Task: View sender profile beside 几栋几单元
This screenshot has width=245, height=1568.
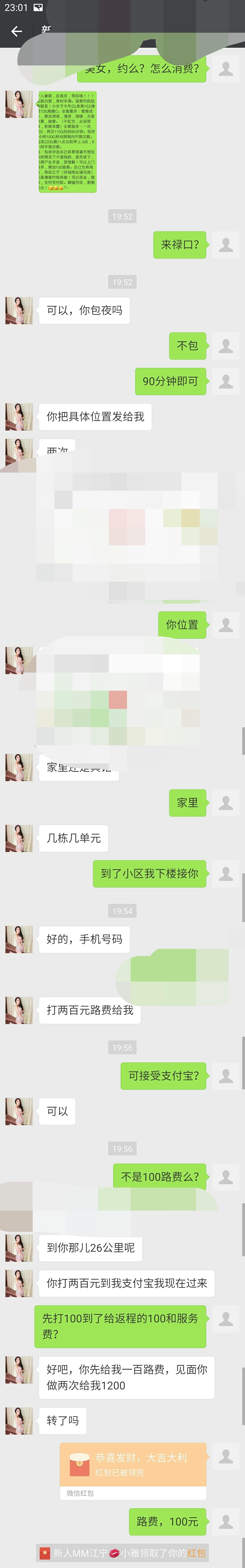Action: point(19,838)
